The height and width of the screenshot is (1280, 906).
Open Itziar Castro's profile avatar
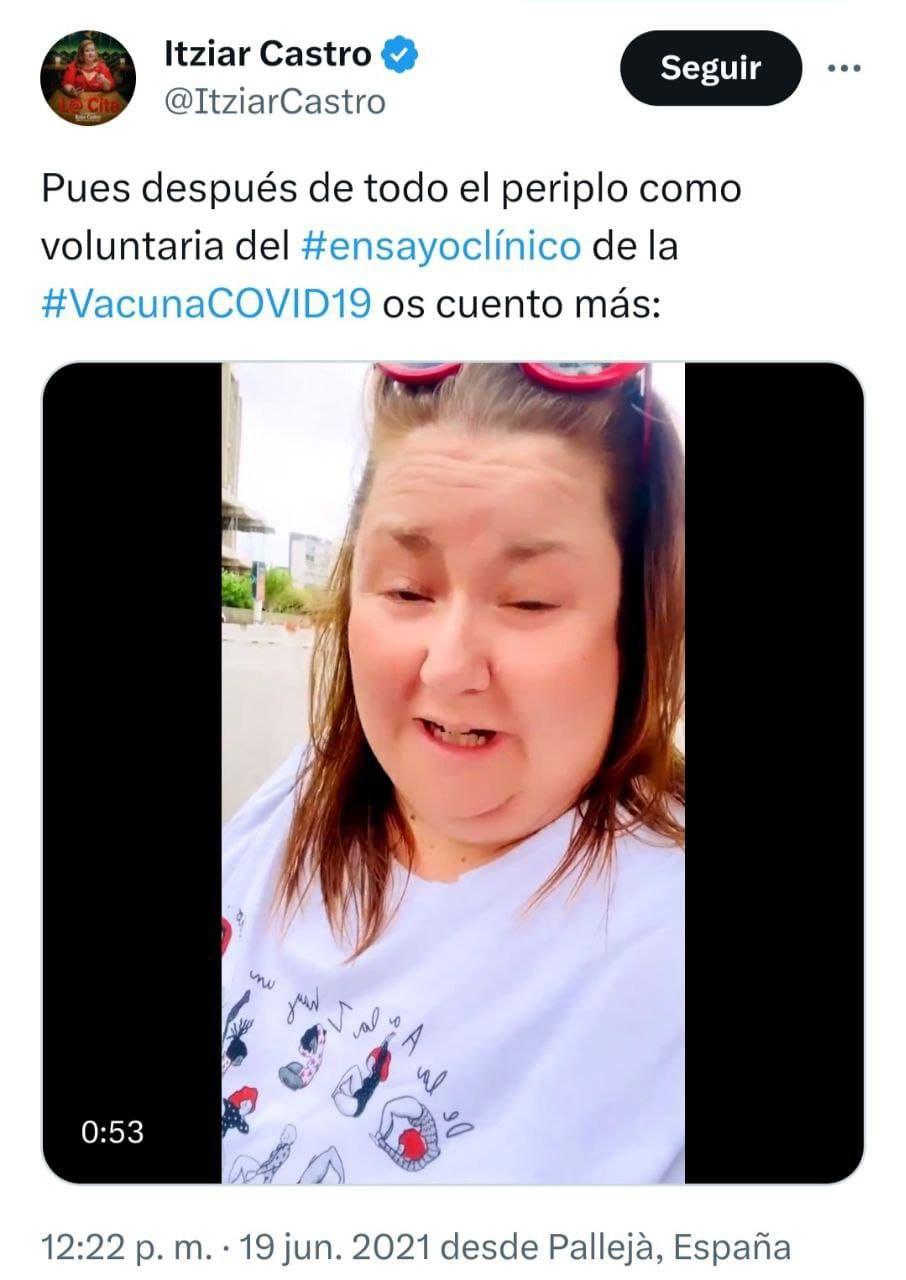(88, 78)
